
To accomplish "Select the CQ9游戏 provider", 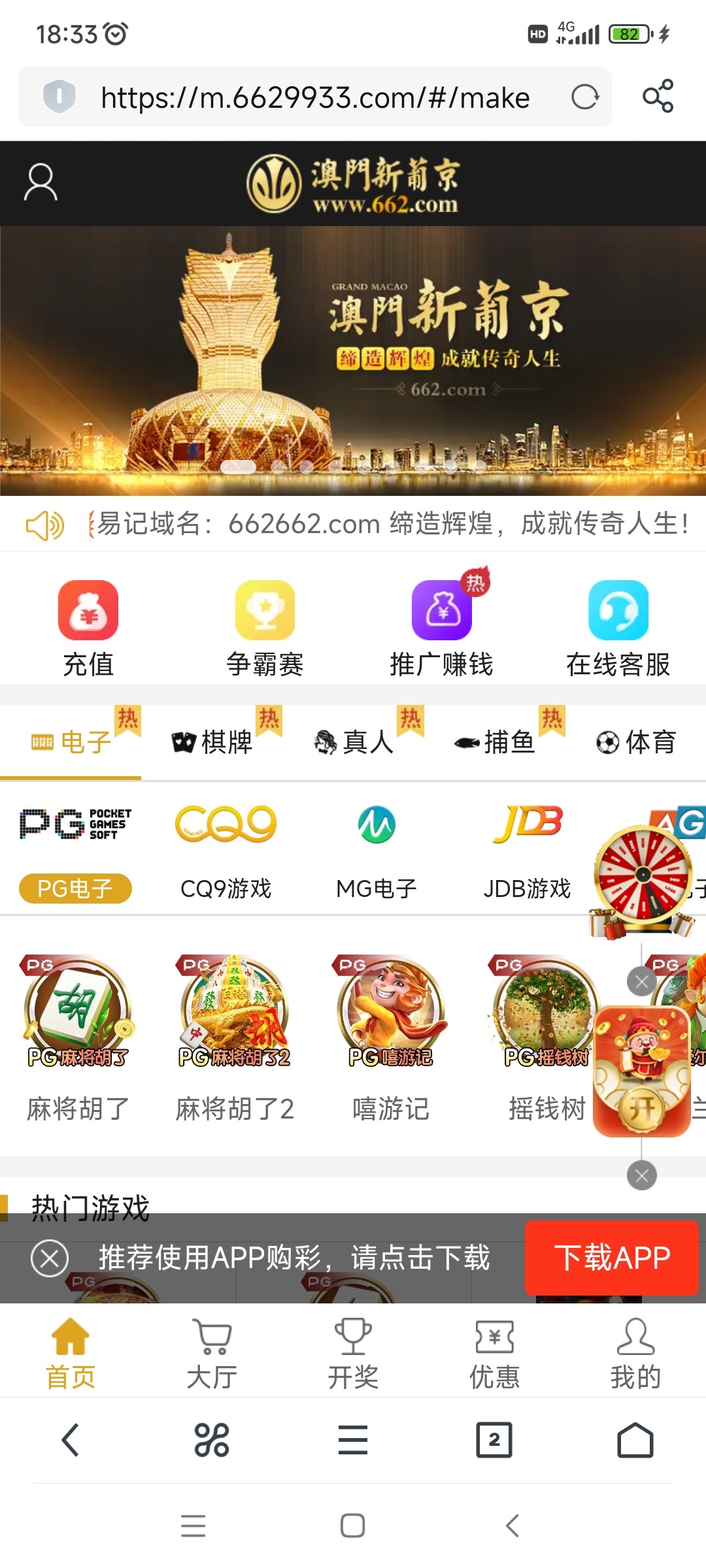I will point(226,849).
